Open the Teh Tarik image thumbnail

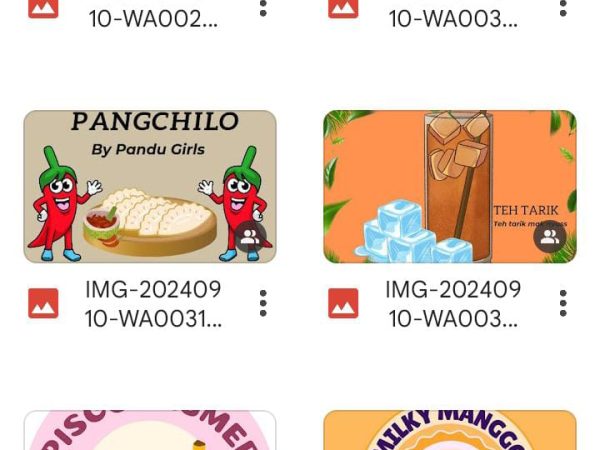[449, 186]
